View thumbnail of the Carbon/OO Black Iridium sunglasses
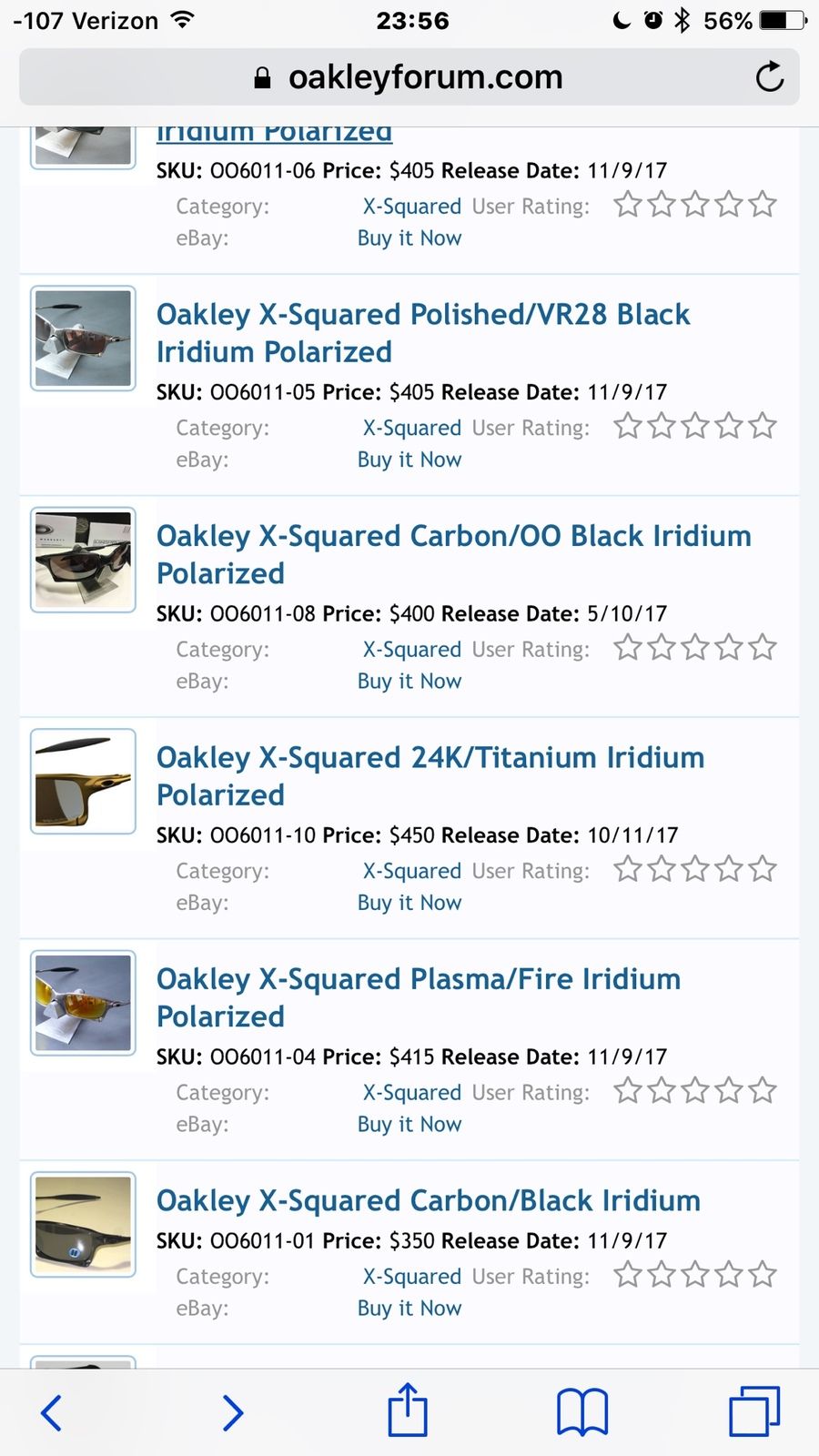This screenshot has height=1456, width=819. [x=83, y=560]
